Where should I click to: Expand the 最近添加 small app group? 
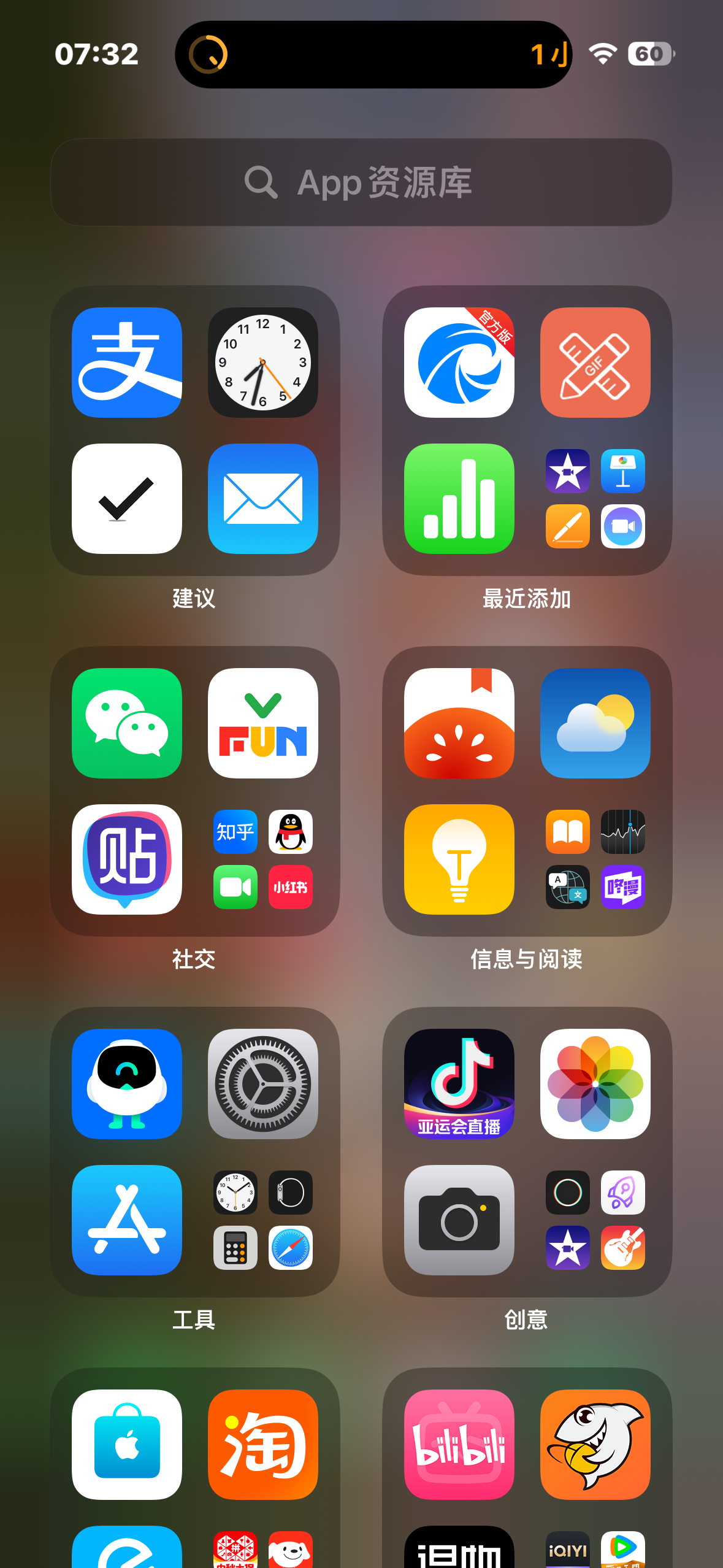coord(595,499)
